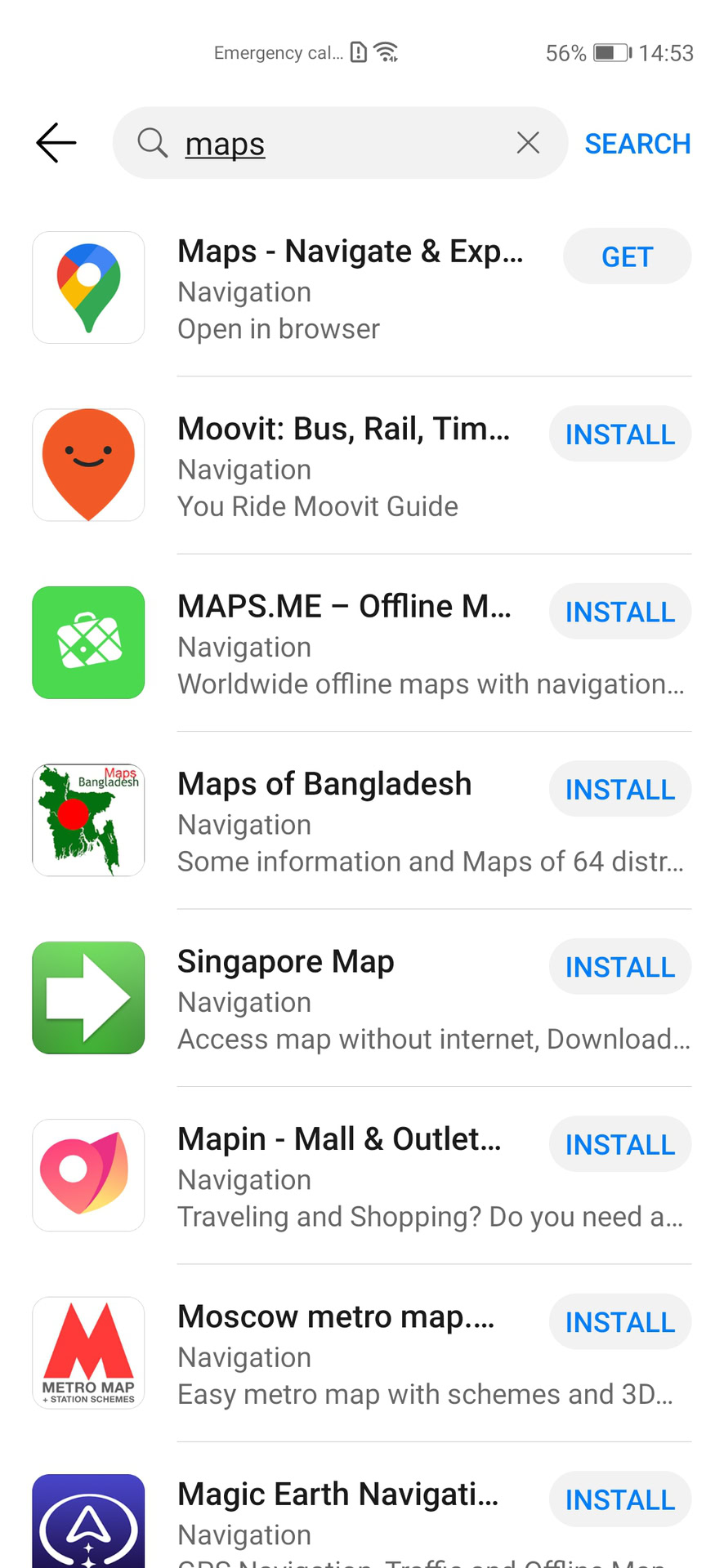Viewport: 724px width, 1568px height.
Task: Install Mapin - Mall & Outlet
Action: pyautogui.click(x=620, y=1144)
